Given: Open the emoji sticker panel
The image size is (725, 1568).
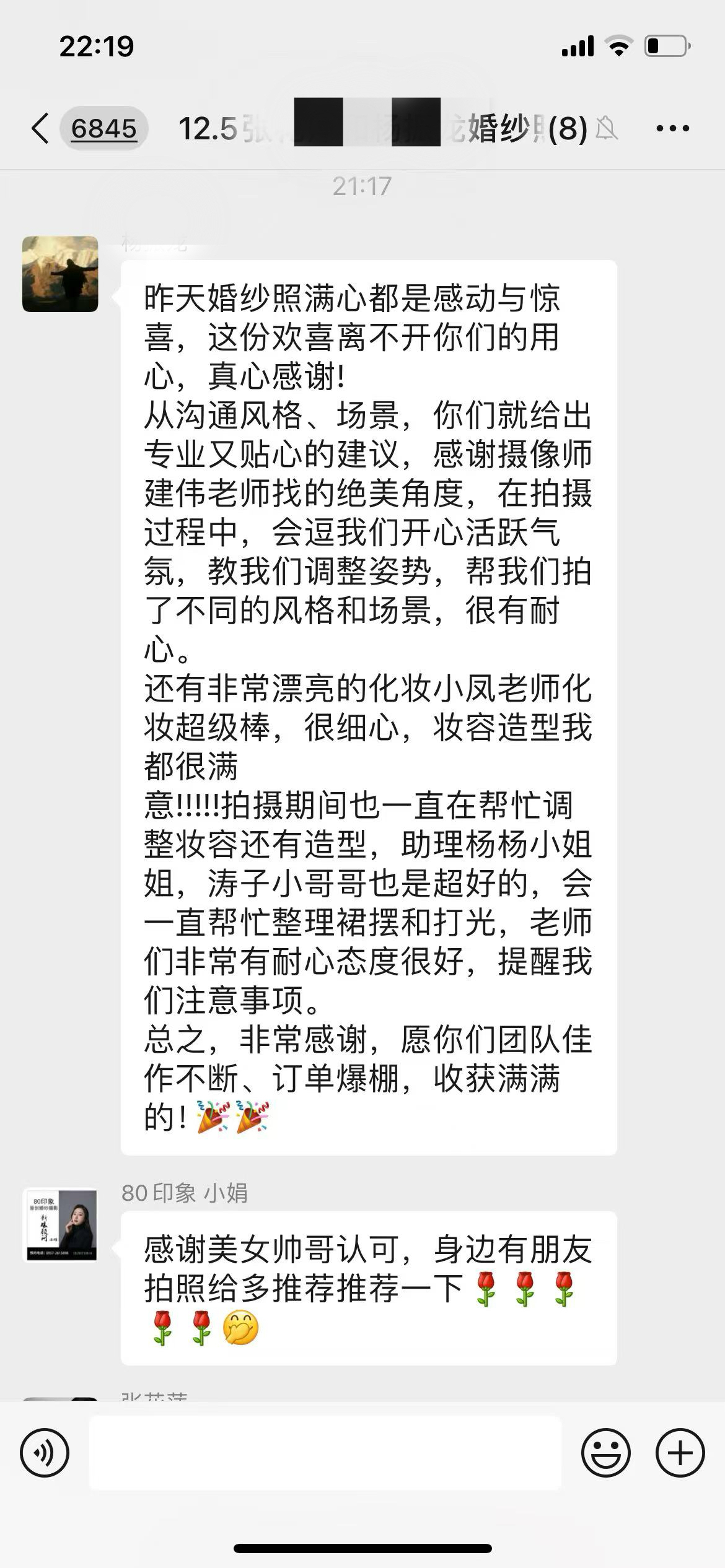Looking at the screenshot, I should (x=605, y=1453).
